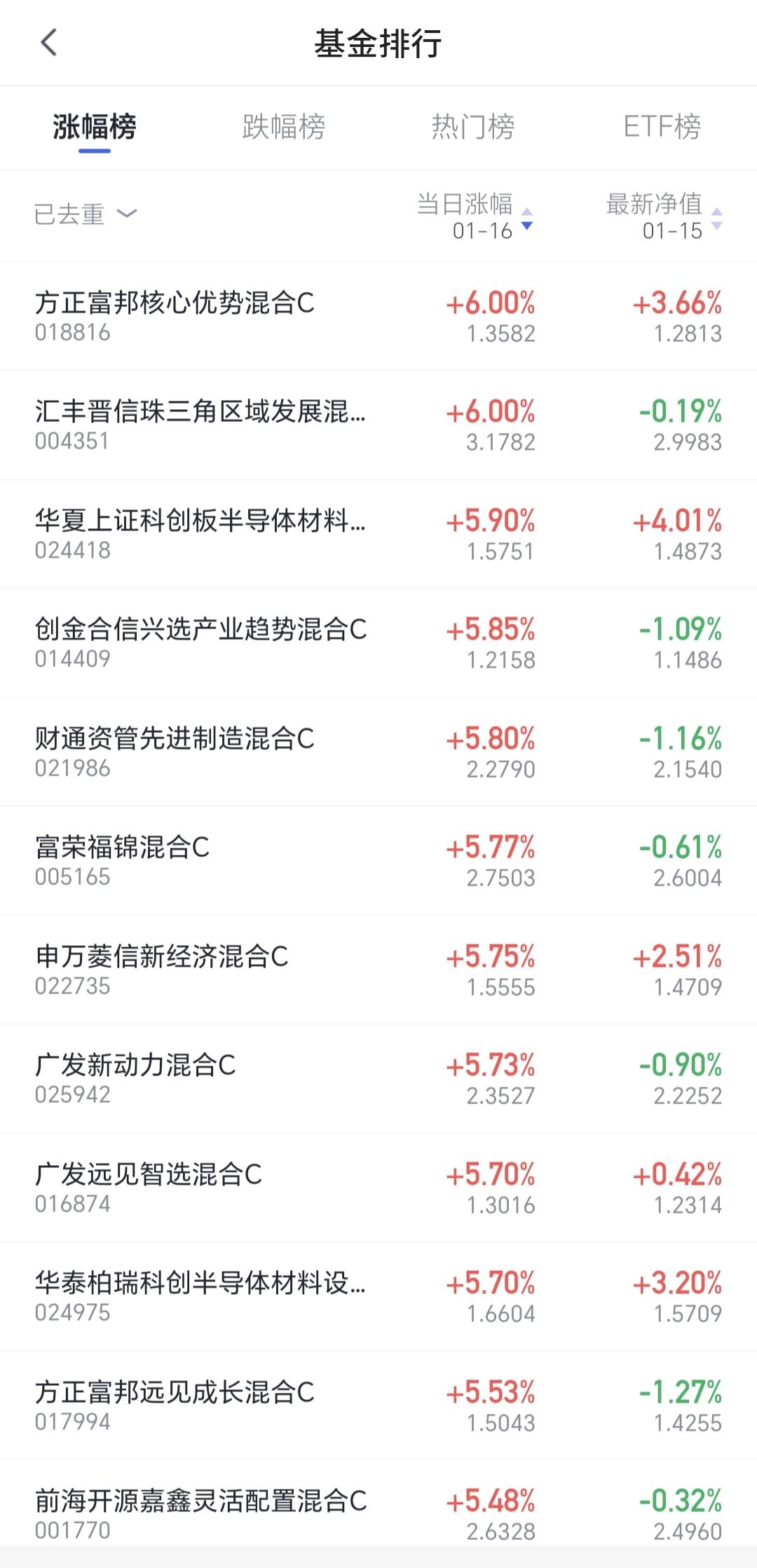Open 前海开源嘉鑫灵活配置混合C
The height and width of the screenshot is (1568, 757).
378,1514
